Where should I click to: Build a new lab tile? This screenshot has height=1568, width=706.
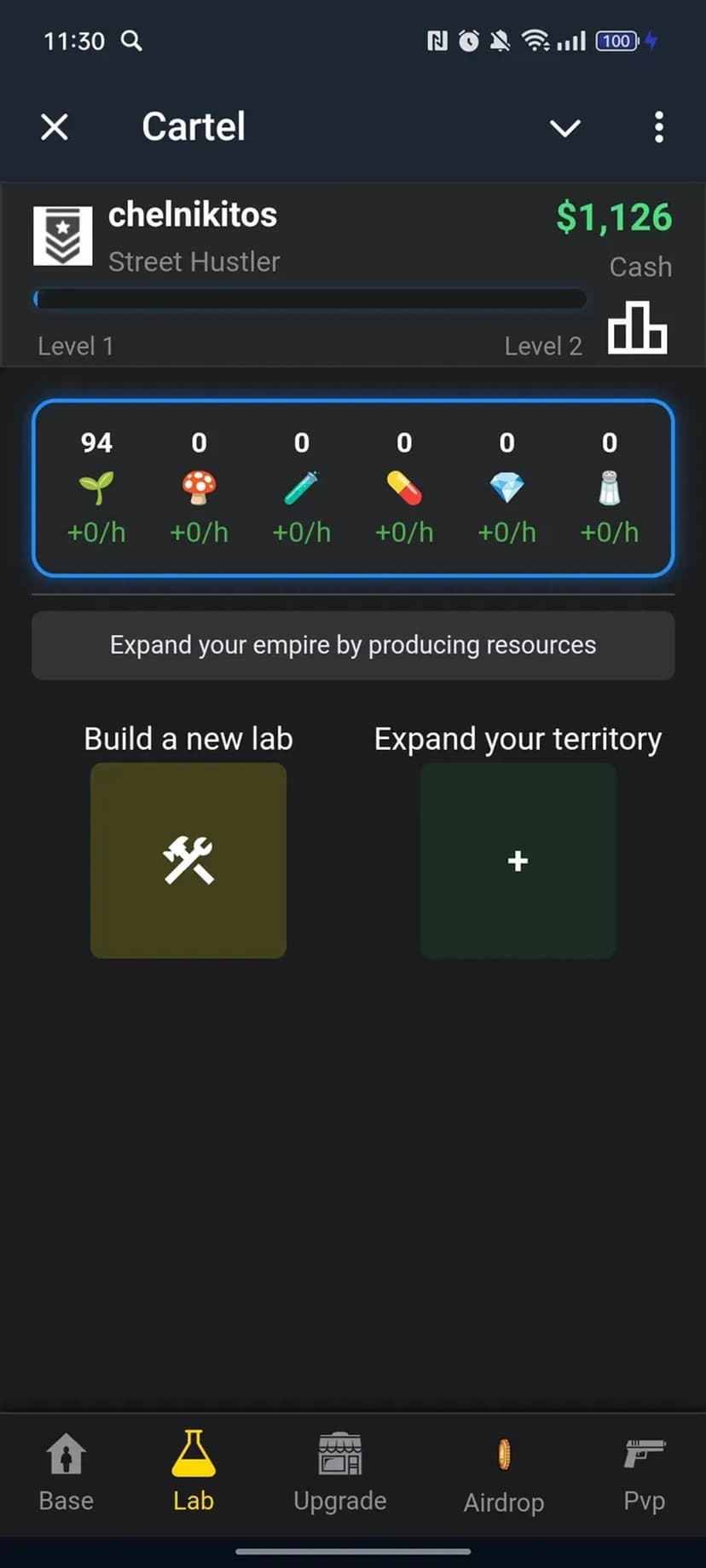tap(188, 860)
